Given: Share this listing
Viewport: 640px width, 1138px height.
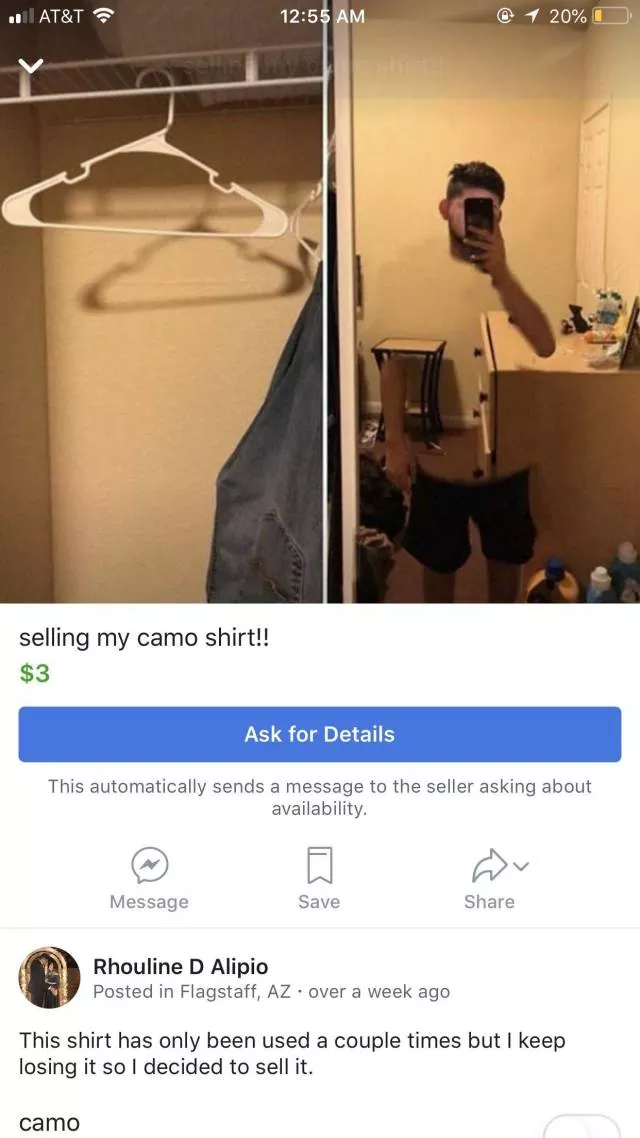Looking at the screenshot, I should (489, 878).
